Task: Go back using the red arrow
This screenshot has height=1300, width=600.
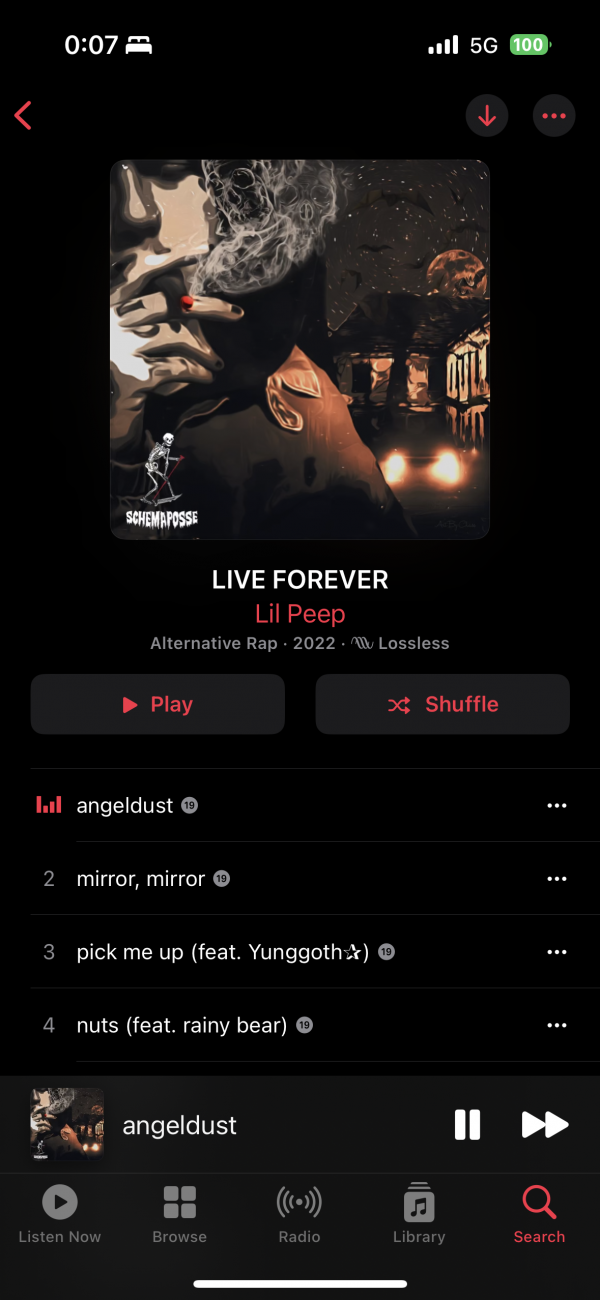Action: [23, 116]
